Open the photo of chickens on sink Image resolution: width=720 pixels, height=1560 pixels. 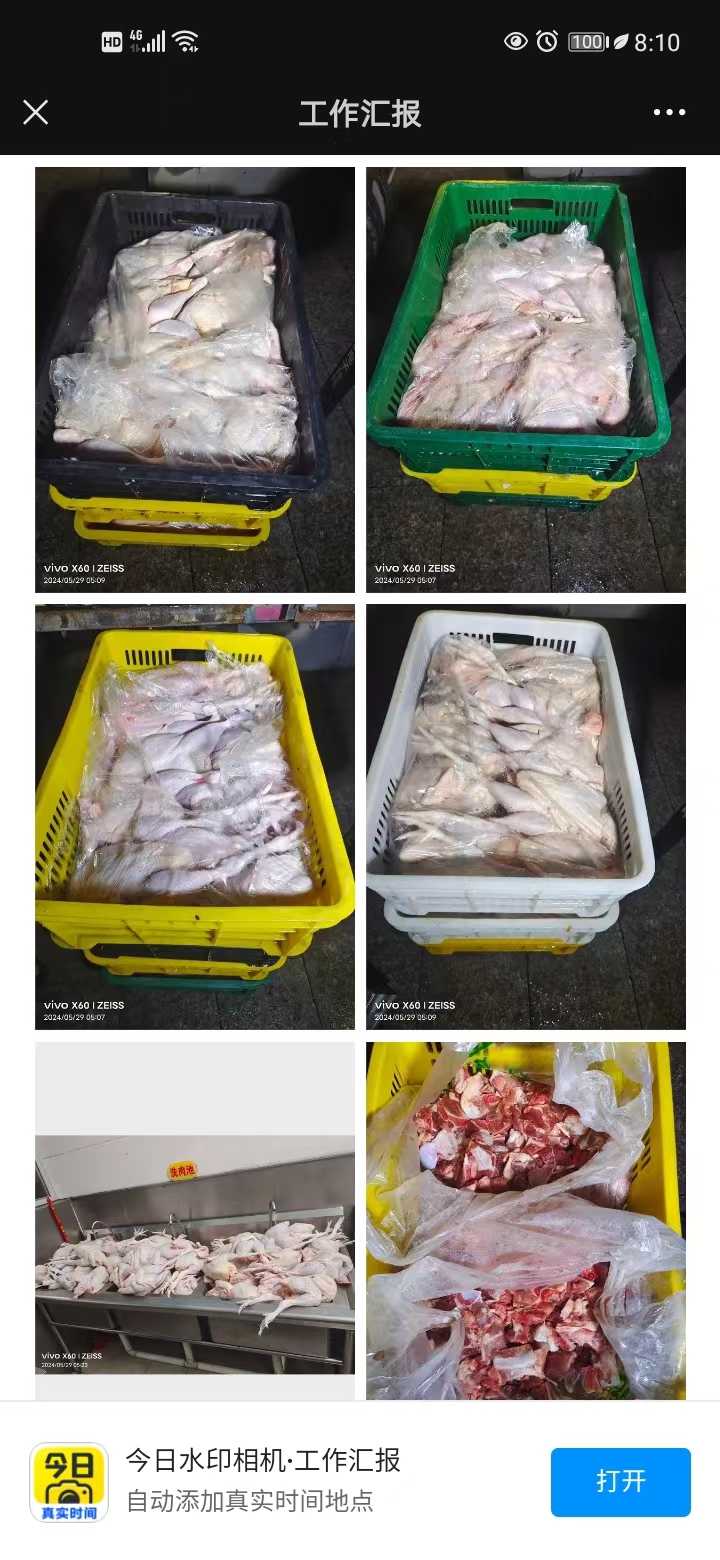pos(195,1220)
